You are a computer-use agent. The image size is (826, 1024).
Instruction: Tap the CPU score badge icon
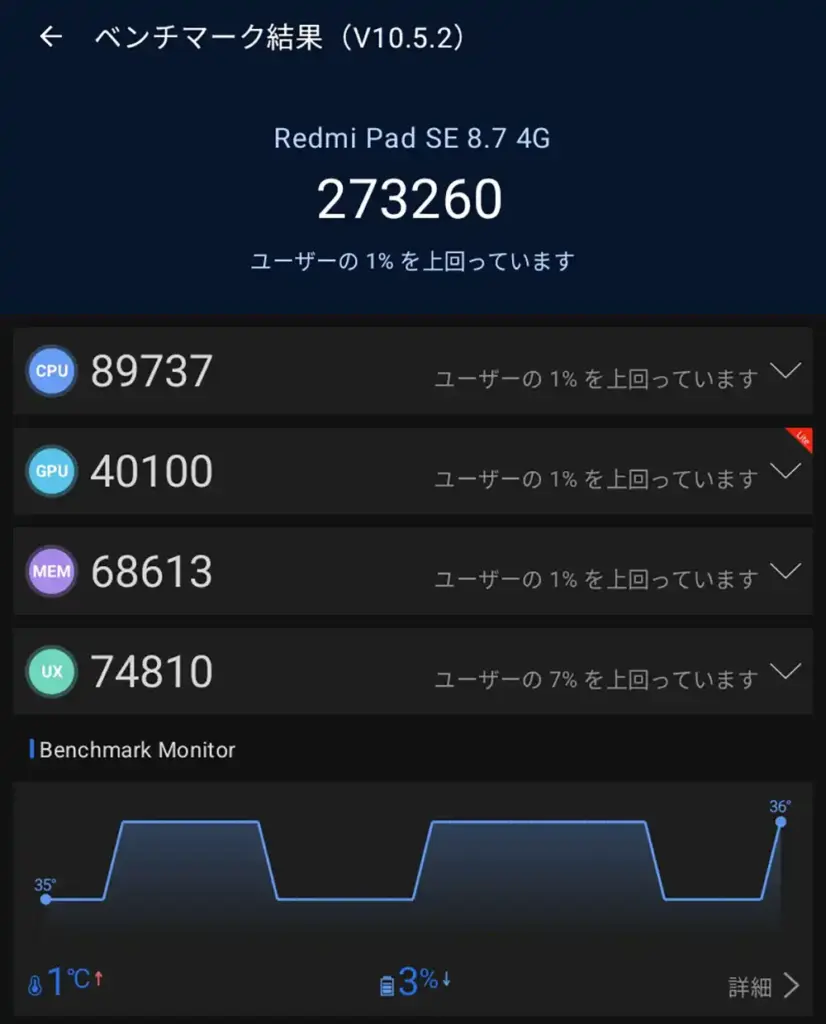click(51, 371)
